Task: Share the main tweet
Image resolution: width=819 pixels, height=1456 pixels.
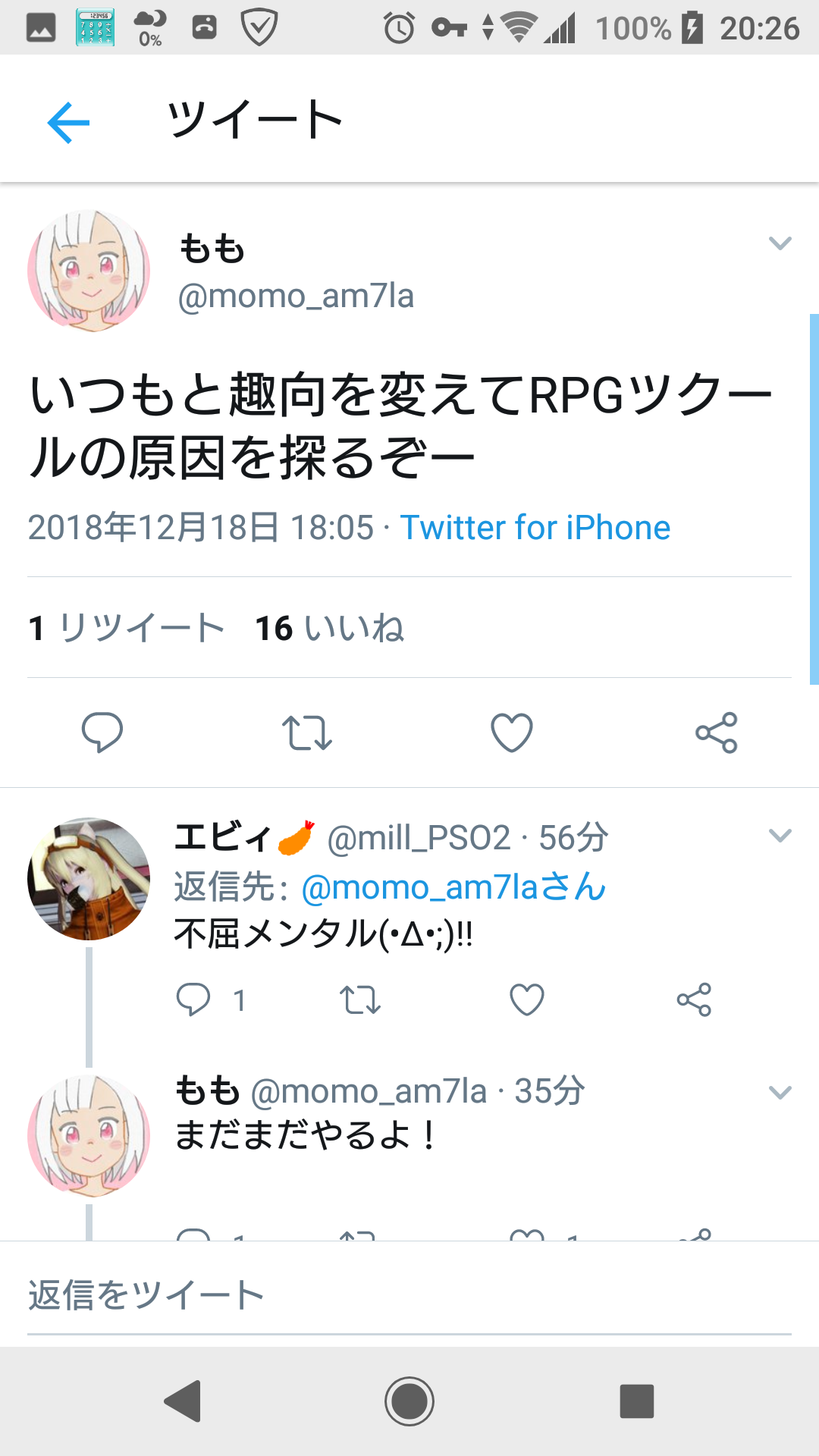Action: [x=716, y=733]
